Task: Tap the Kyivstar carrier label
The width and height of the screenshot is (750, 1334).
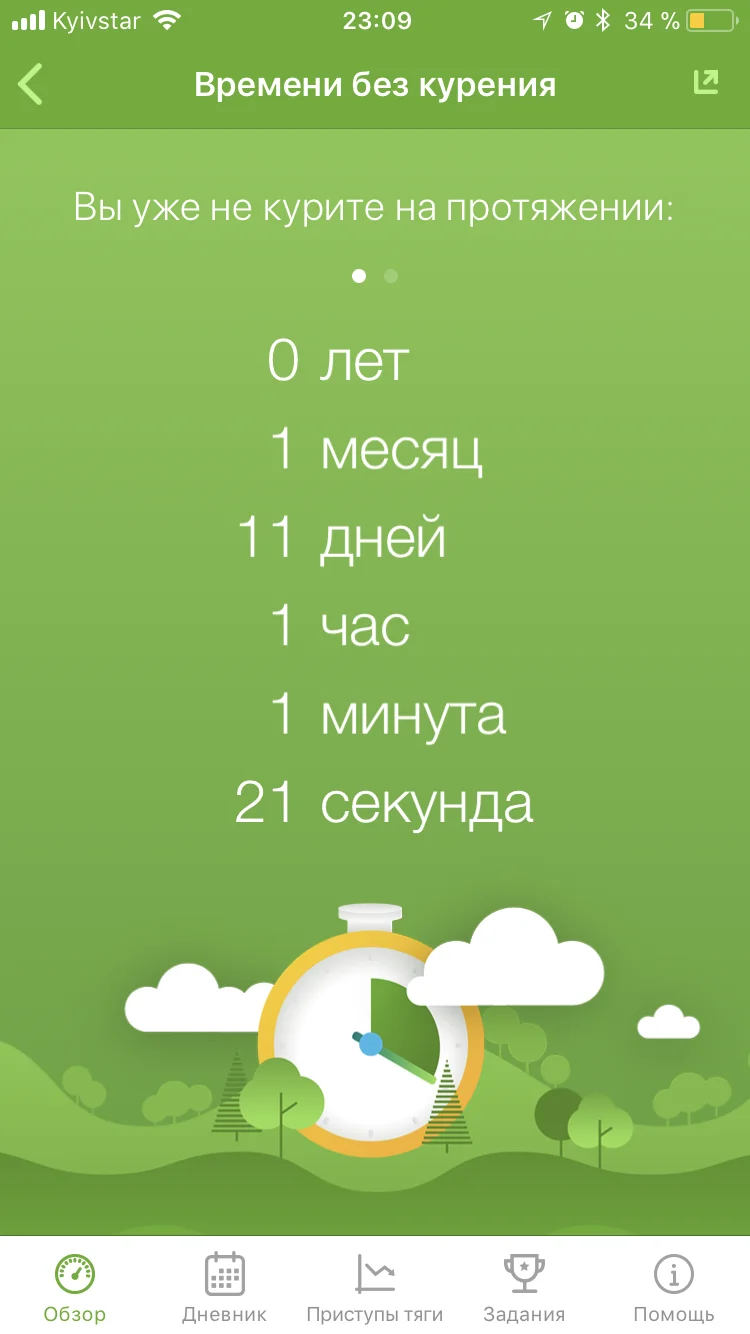Action: click(95, 20)
